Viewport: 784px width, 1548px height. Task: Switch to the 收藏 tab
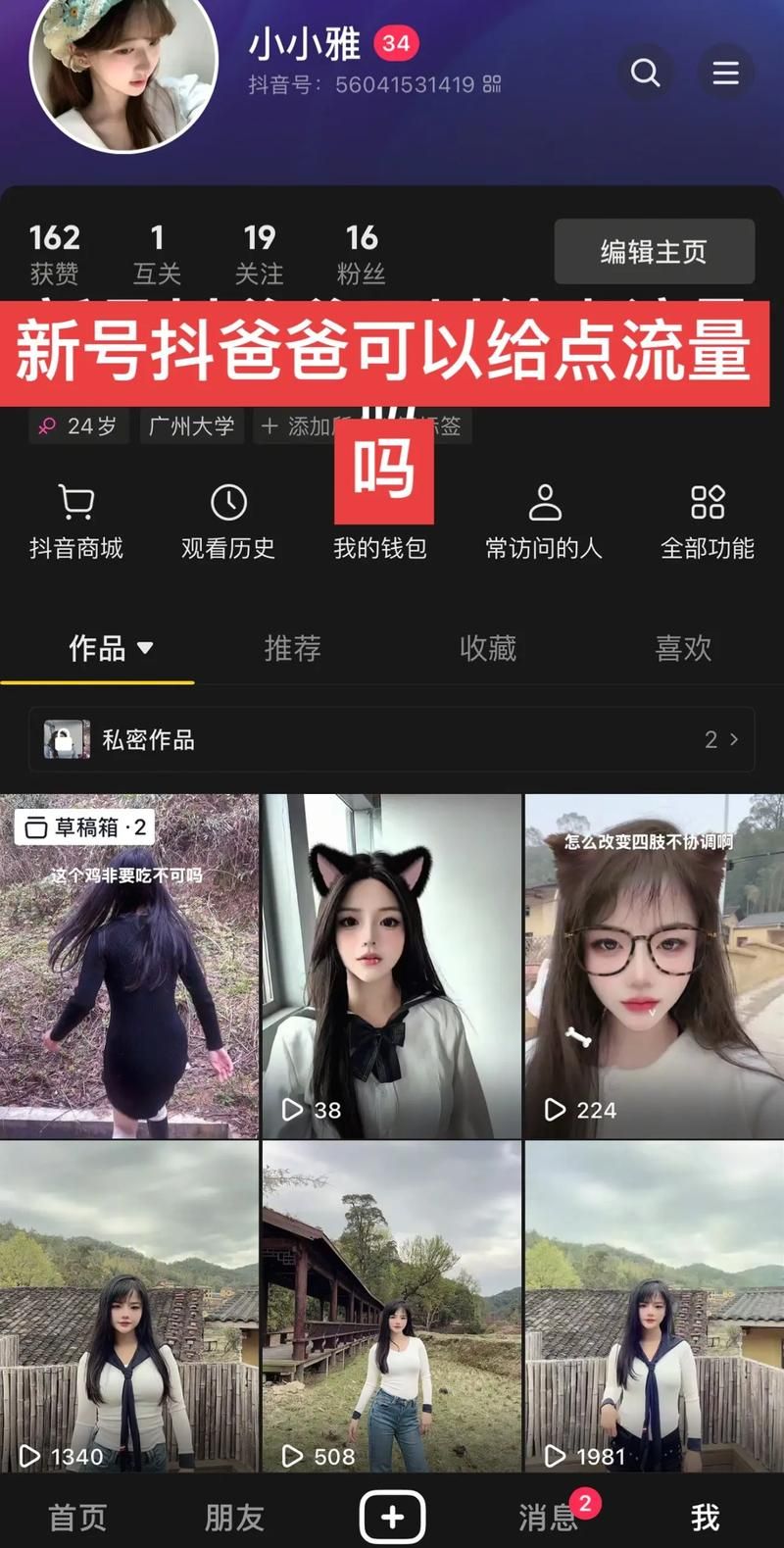pyautogui.click(x=488, y=648)
